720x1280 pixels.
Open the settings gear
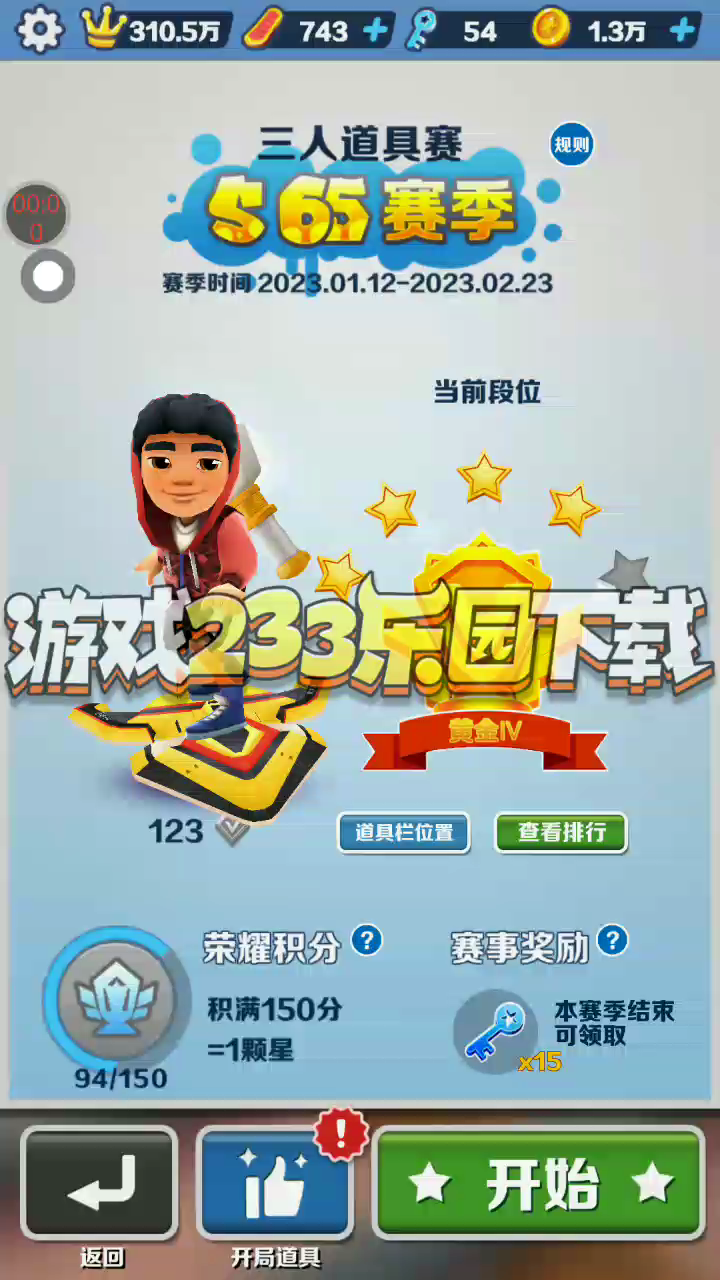click(x=39, y=30)
